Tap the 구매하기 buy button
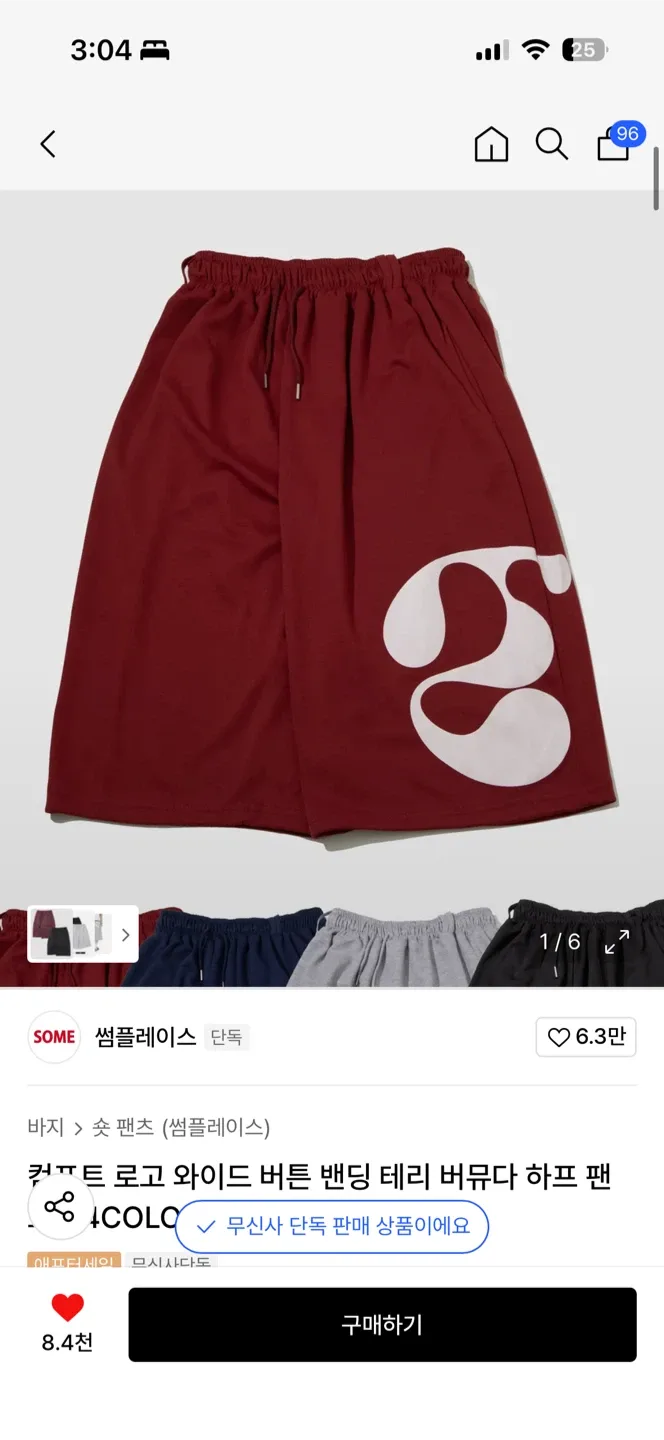 click(x=382, y=1324)
